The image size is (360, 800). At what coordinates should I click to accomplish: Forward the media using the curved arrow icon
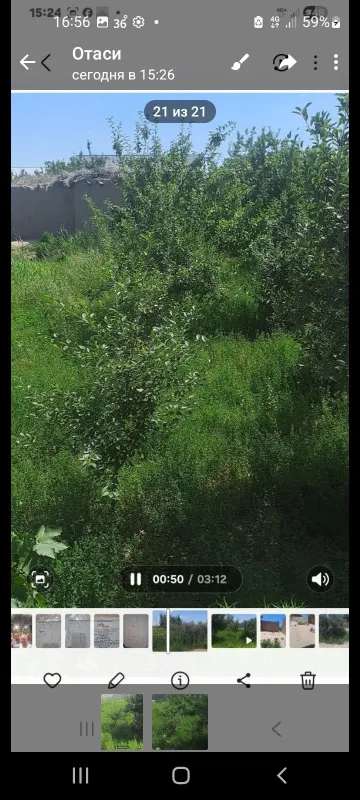pyautogui.click(x=285, y=62)
